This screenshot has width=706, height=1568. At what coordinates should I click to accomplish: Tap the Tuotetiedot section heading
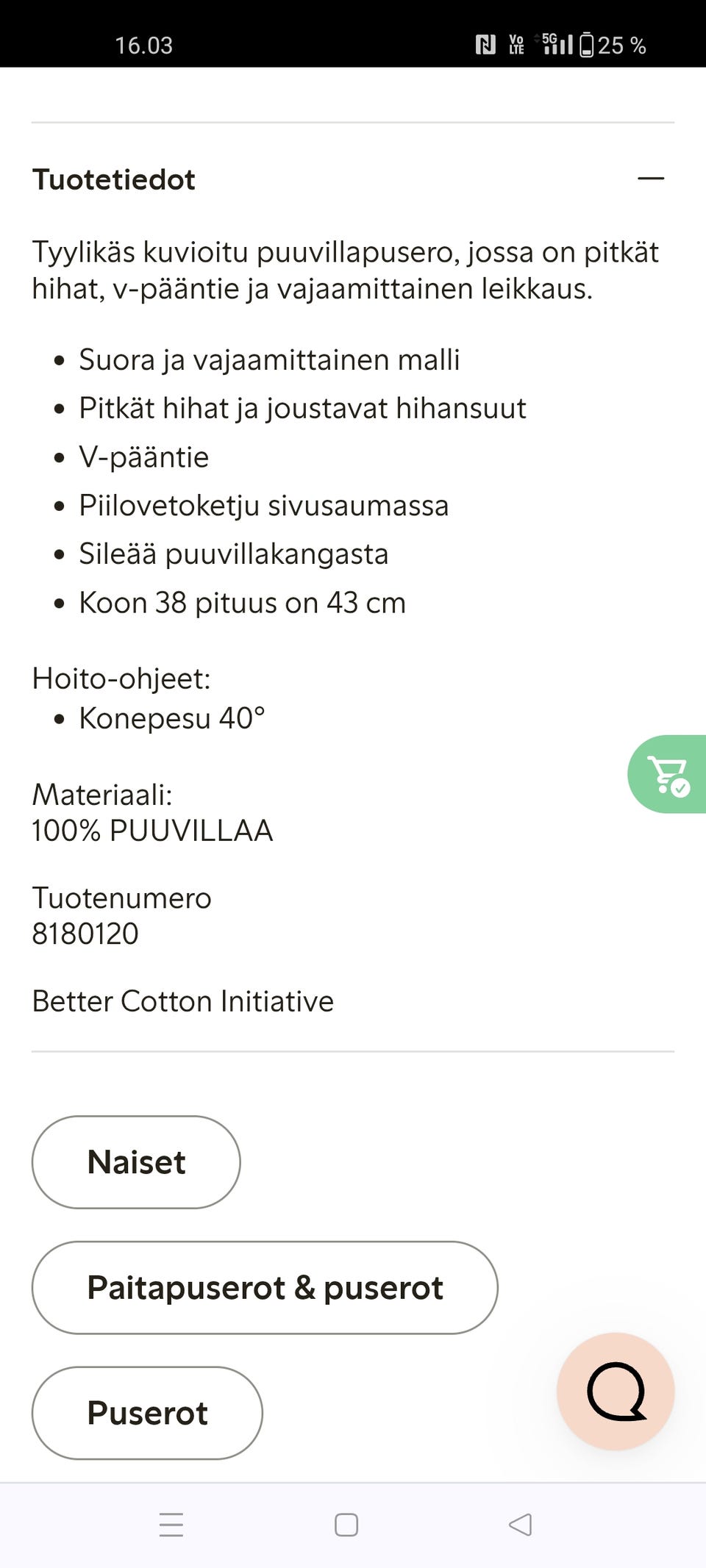coord(113,179)
